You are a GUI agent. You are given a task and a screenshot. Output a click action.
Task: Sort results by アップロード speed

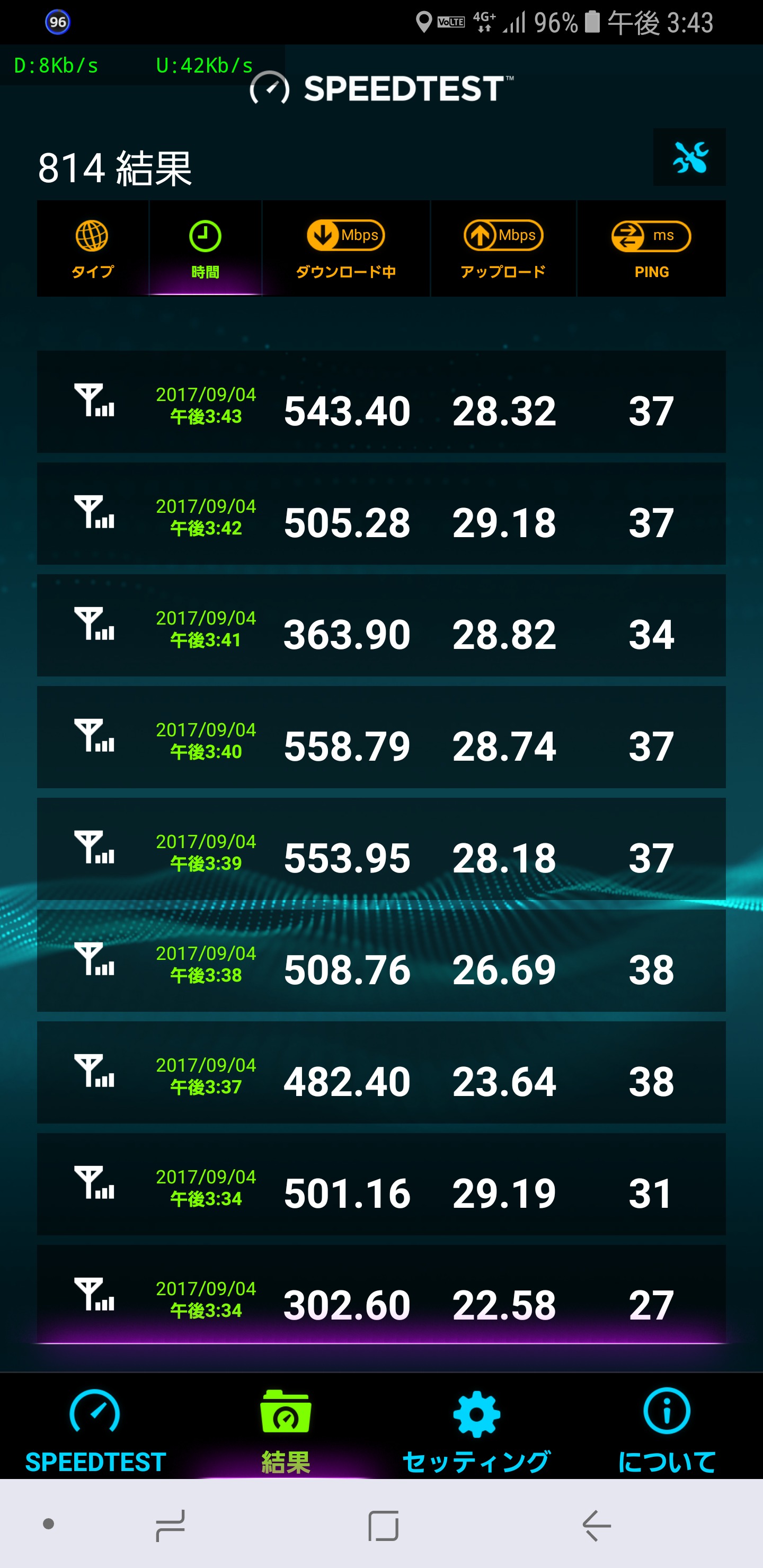(503, 249)
